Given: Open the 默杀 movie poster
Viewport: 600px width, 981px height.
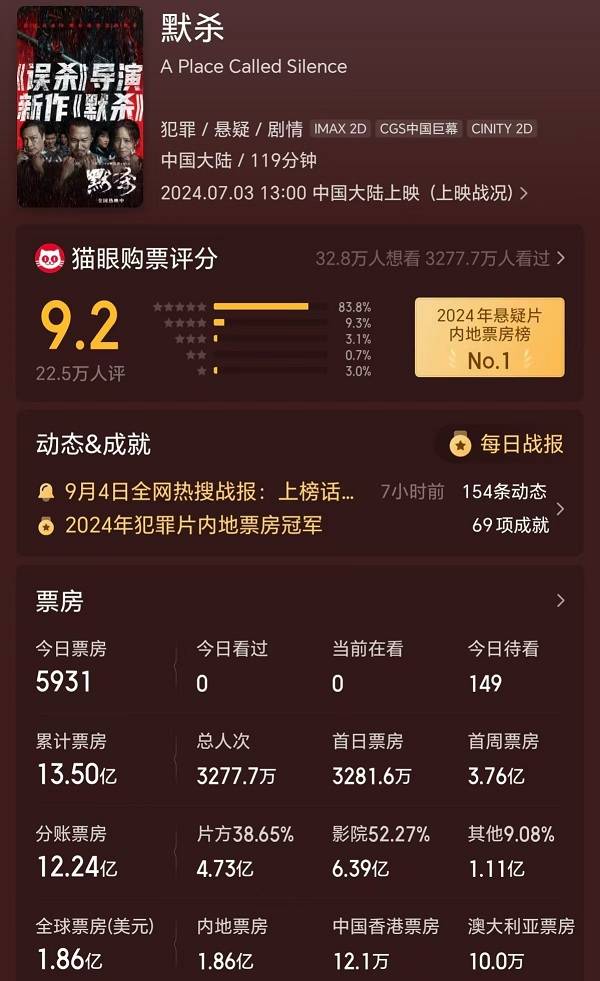Looking at the screenshot, I should (x=80, y=107).
